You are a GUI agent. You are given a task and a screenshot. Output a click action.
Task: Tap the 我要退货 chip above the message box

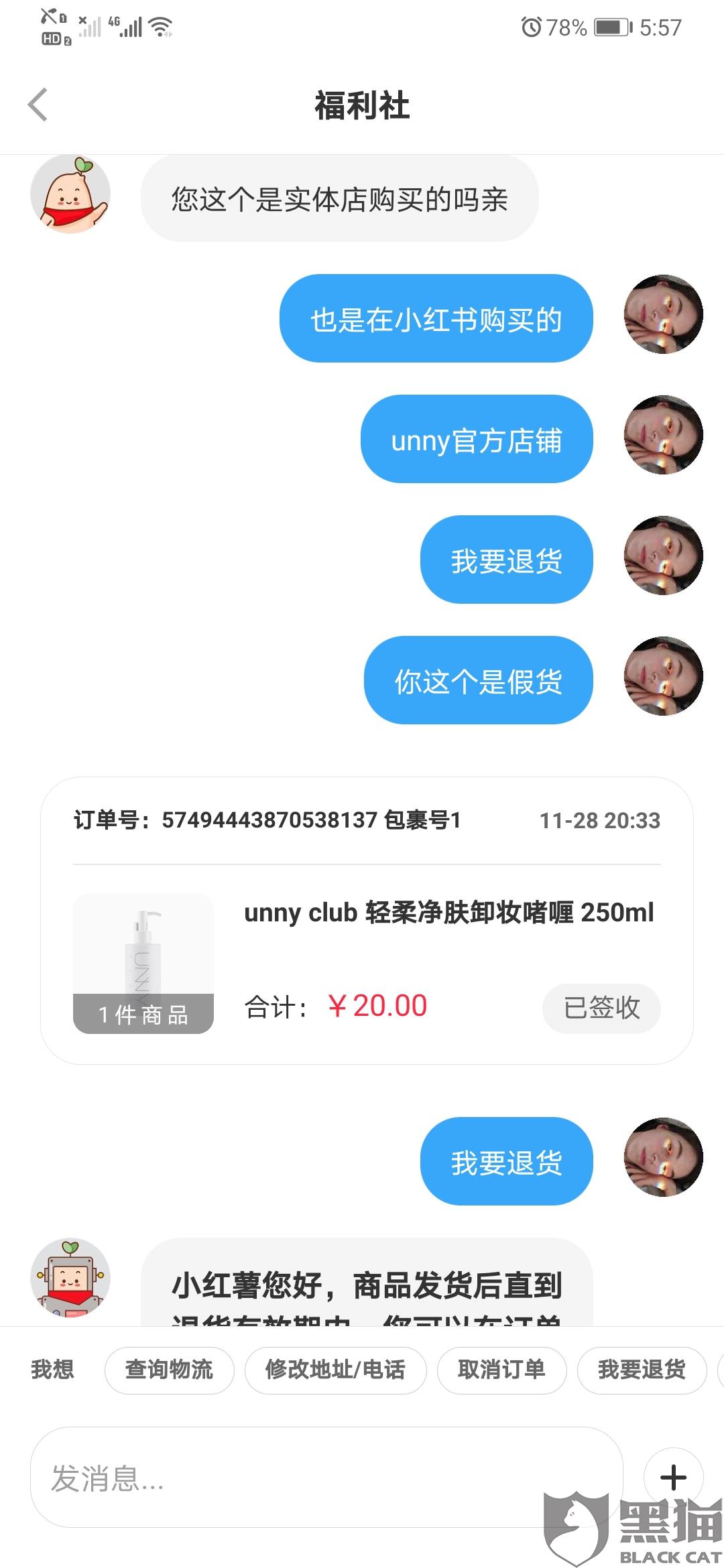[642, 1370]
